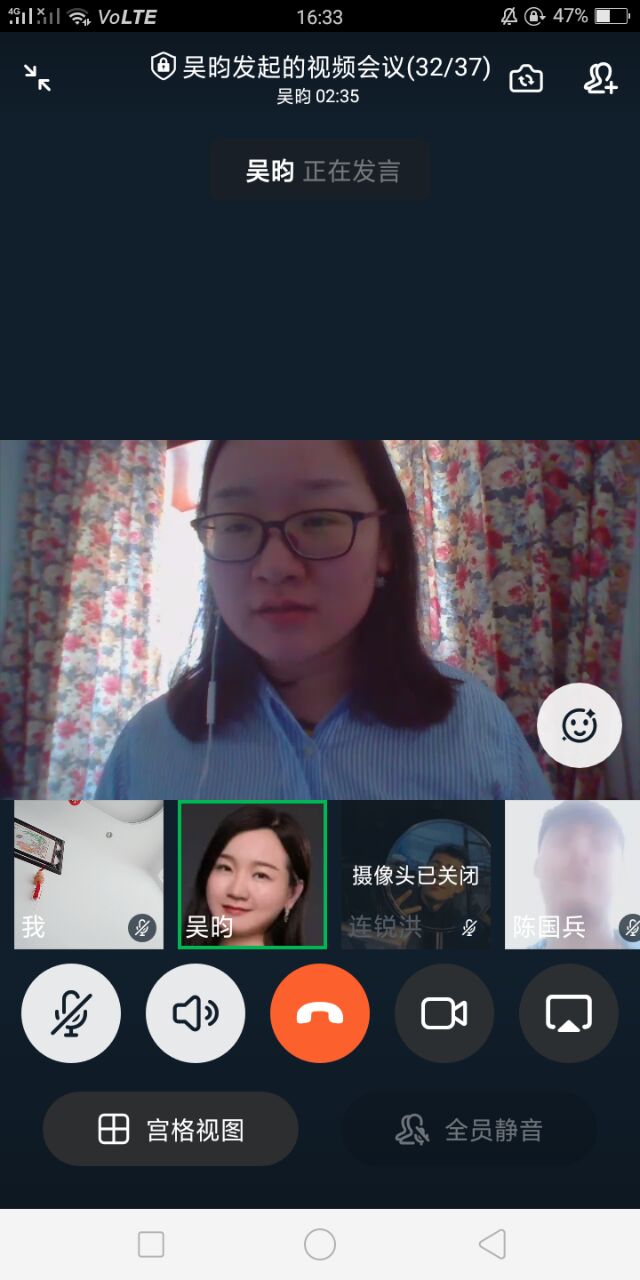The image size is (640, 1280).
Task: Start screen casting
Action: (x=568, y=1013)
